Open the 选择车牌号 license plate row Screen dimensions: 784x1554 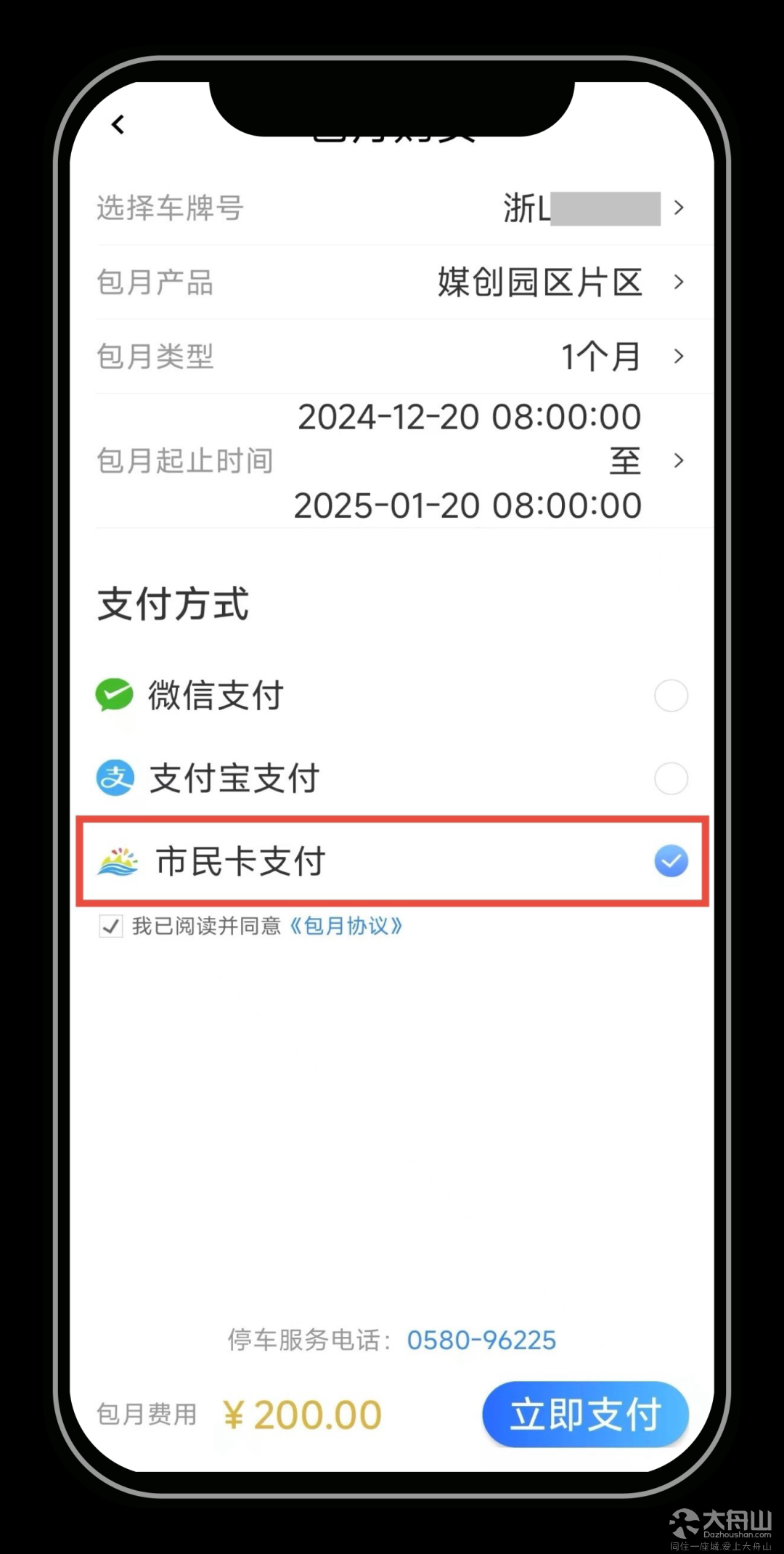[x=392, y=208]
